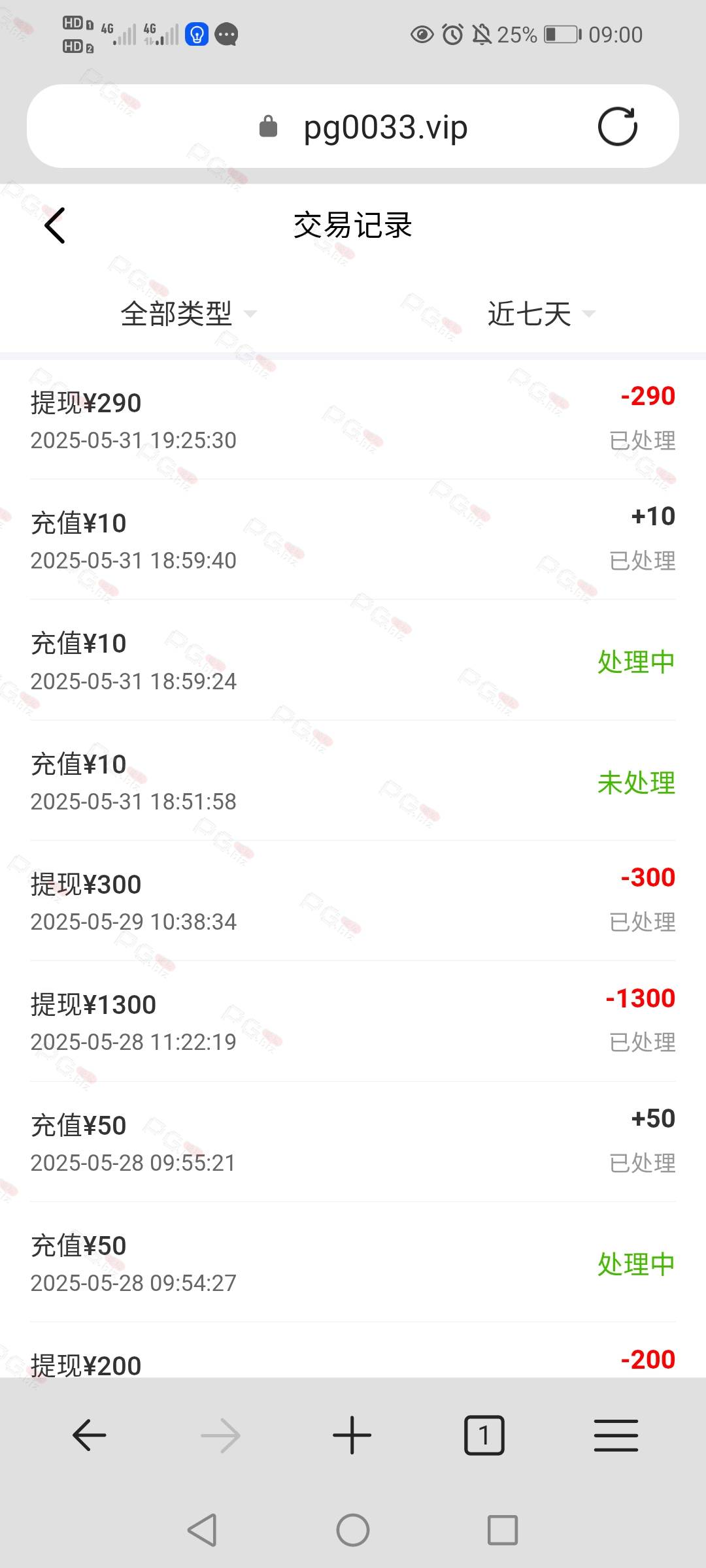Tap the pg0033.vip address bar
The width and height of the screenshot is (706, 1568).
pyautogui.click(x=353, y=126)
